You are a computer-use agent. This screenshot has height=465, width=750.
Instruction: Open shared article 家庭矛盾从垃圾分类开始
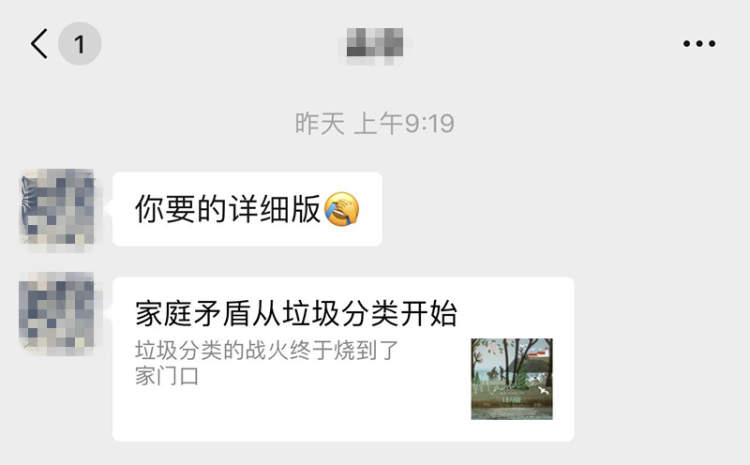pos(343,358)
